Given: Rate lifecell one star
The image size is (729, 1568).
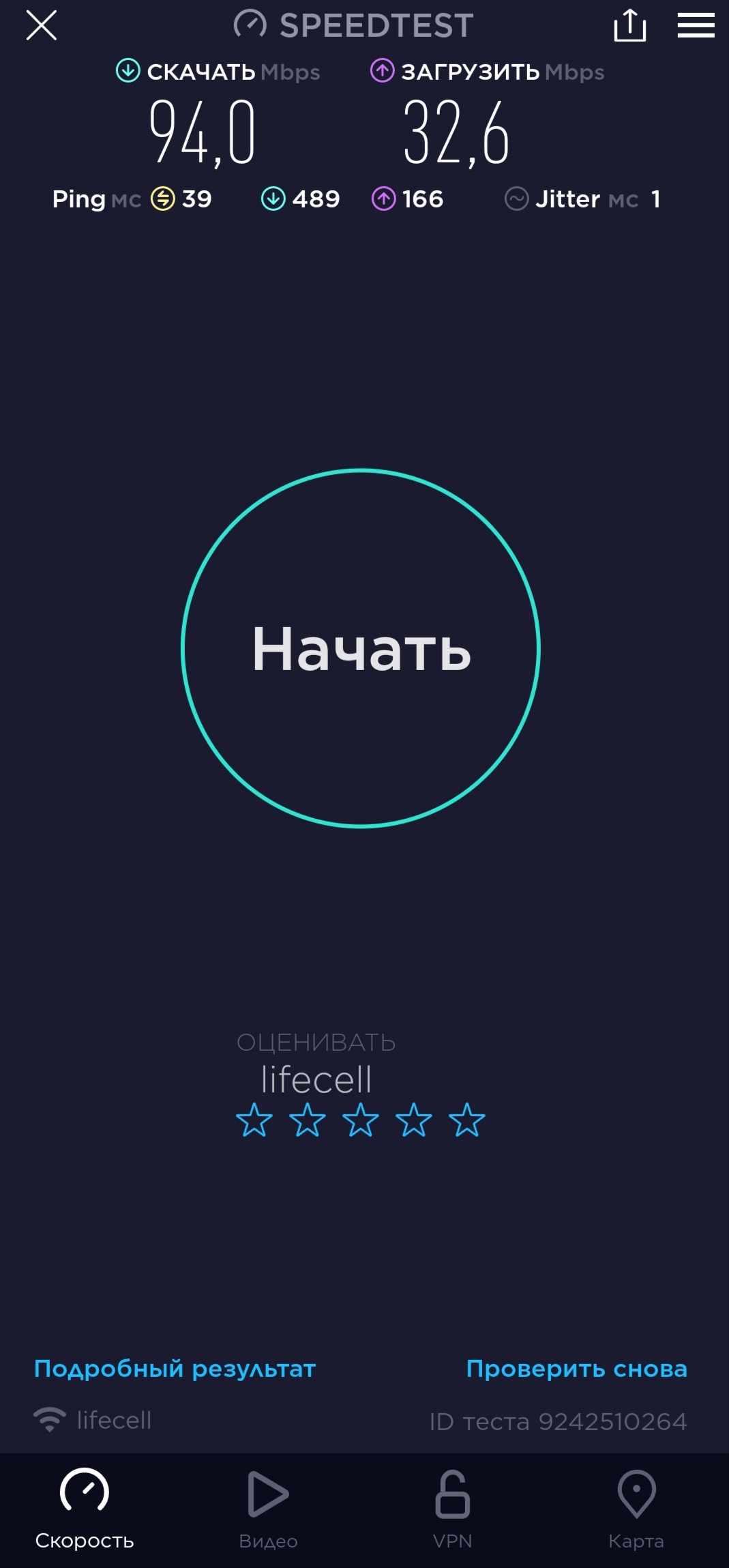Looking at the screenshot, I should click(254, 1120).
